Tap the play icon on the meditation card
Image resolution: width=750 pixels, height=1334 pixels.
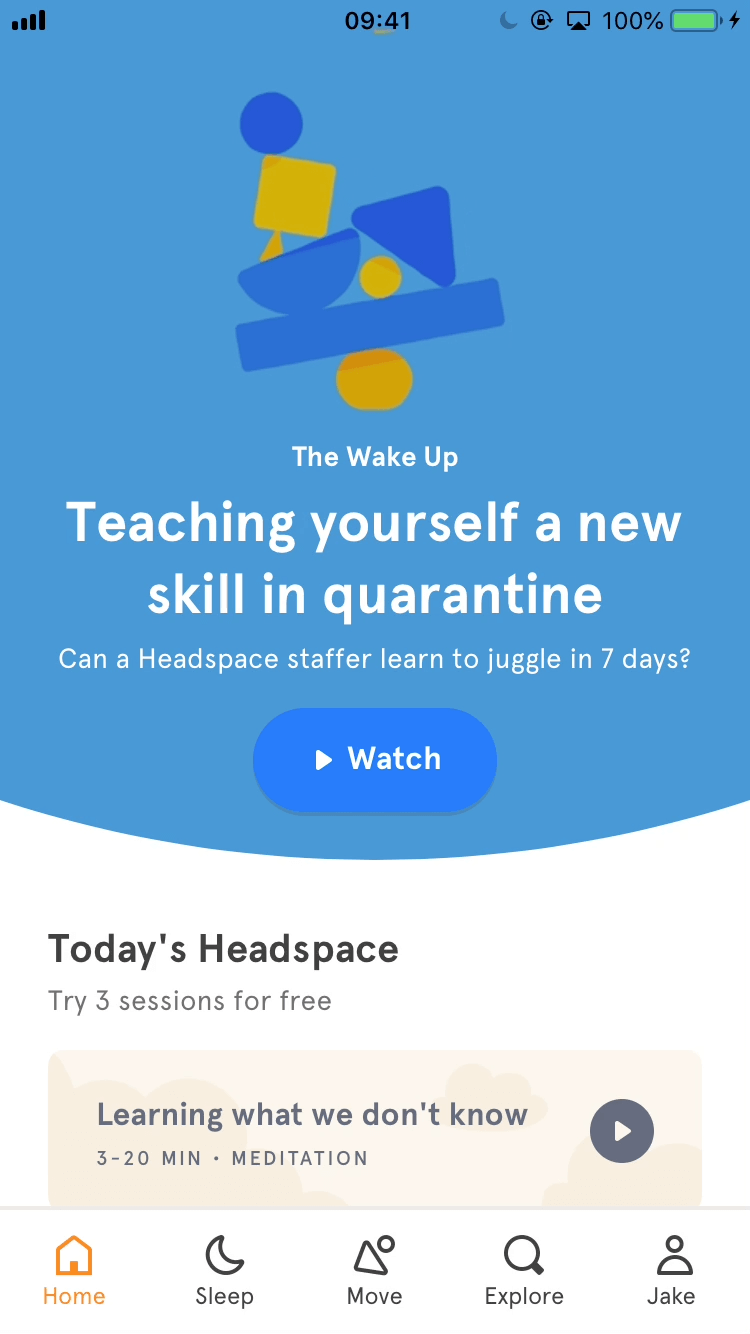coord(622,1131)
